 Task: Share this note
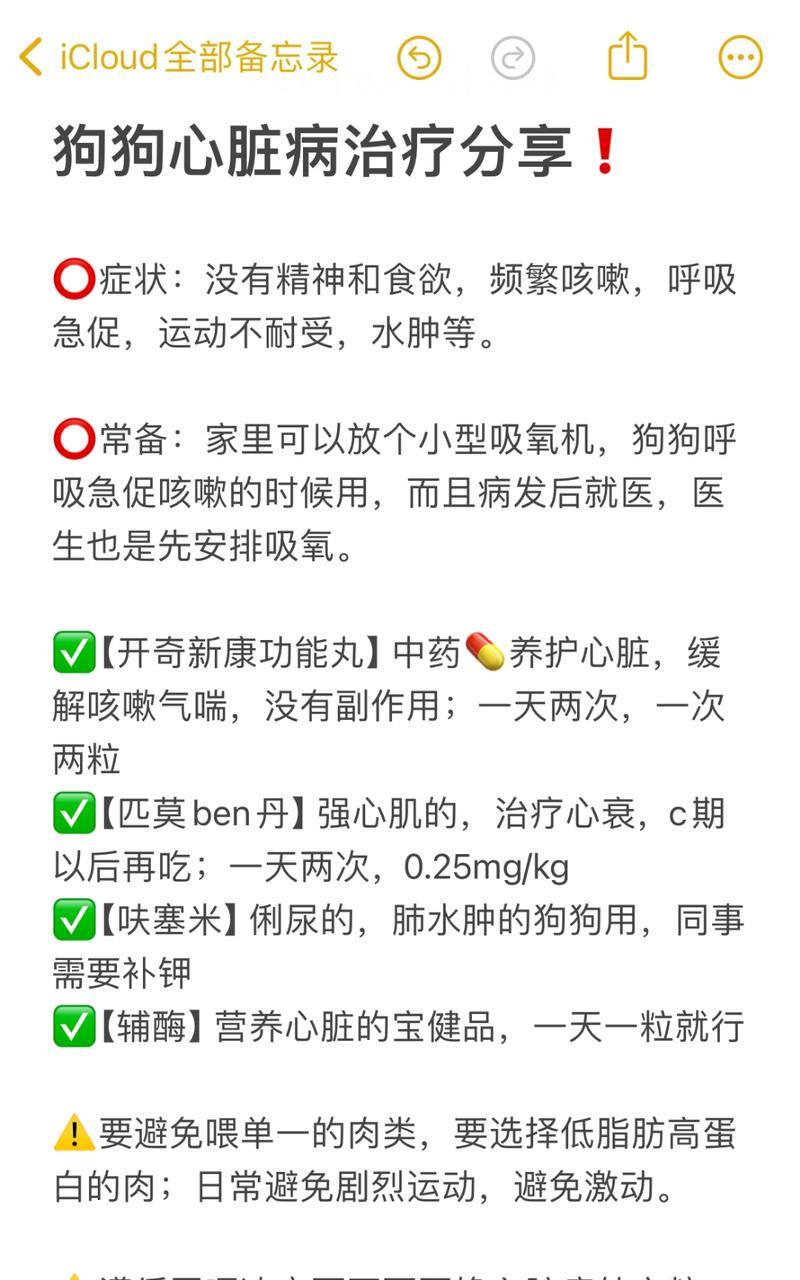click(628, 56)
